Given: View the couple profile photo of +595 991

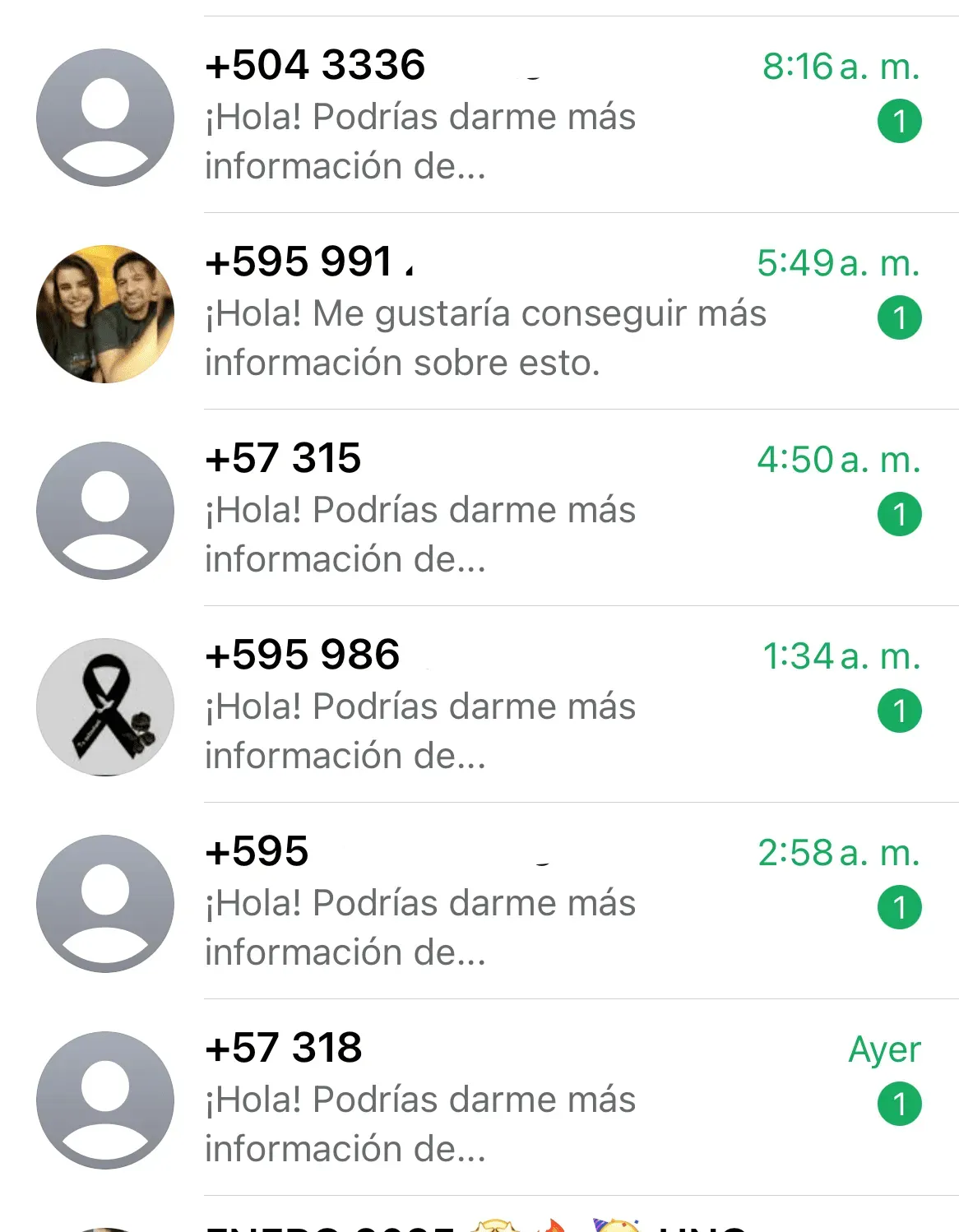Looking at the screenshot, I should [x=105, y=314].
